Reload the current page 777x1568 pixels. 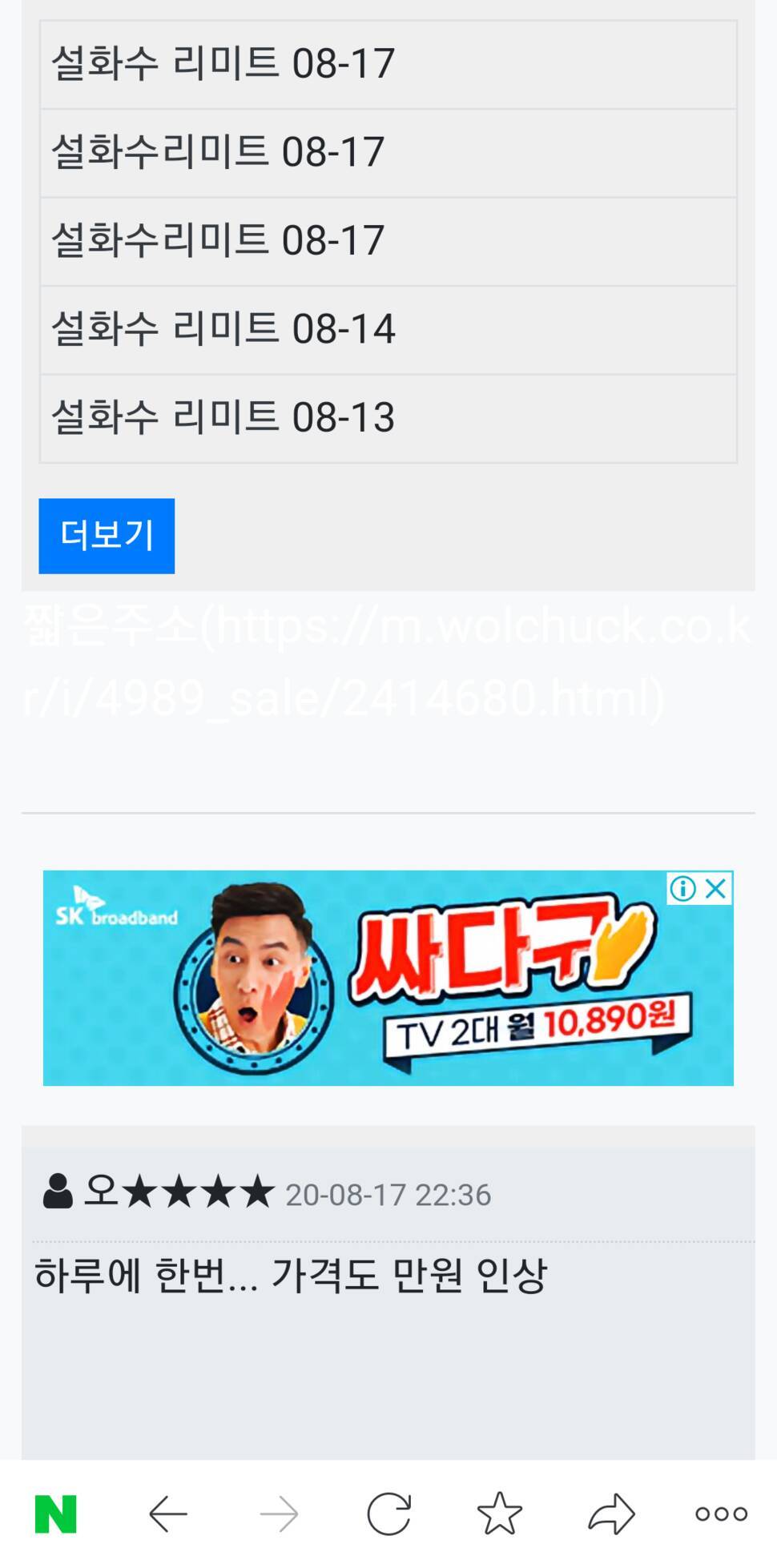[x=389, y=1514]
